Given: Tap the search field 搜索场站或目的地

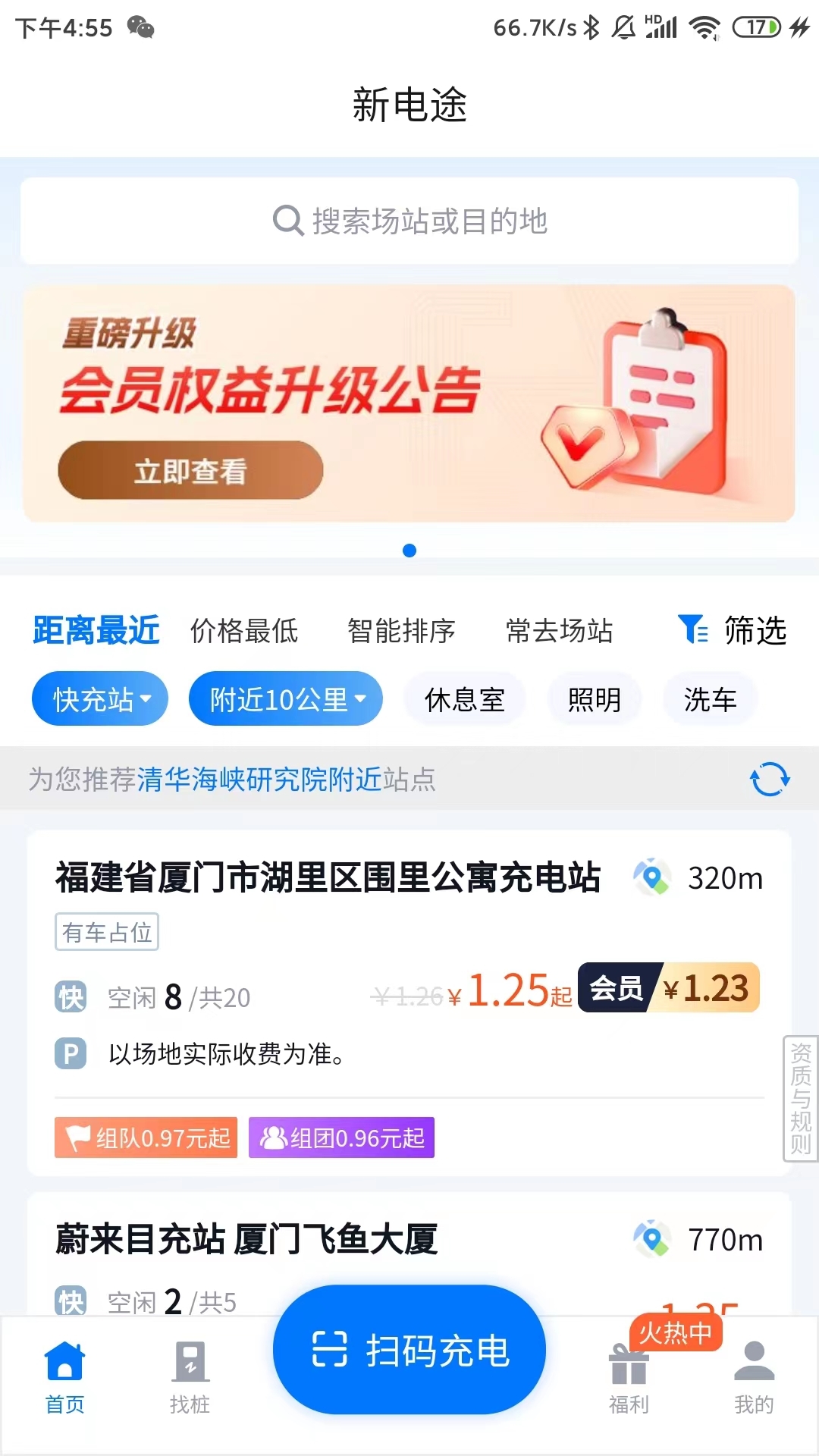Looking at the screenshot, I should click(409, 221).
